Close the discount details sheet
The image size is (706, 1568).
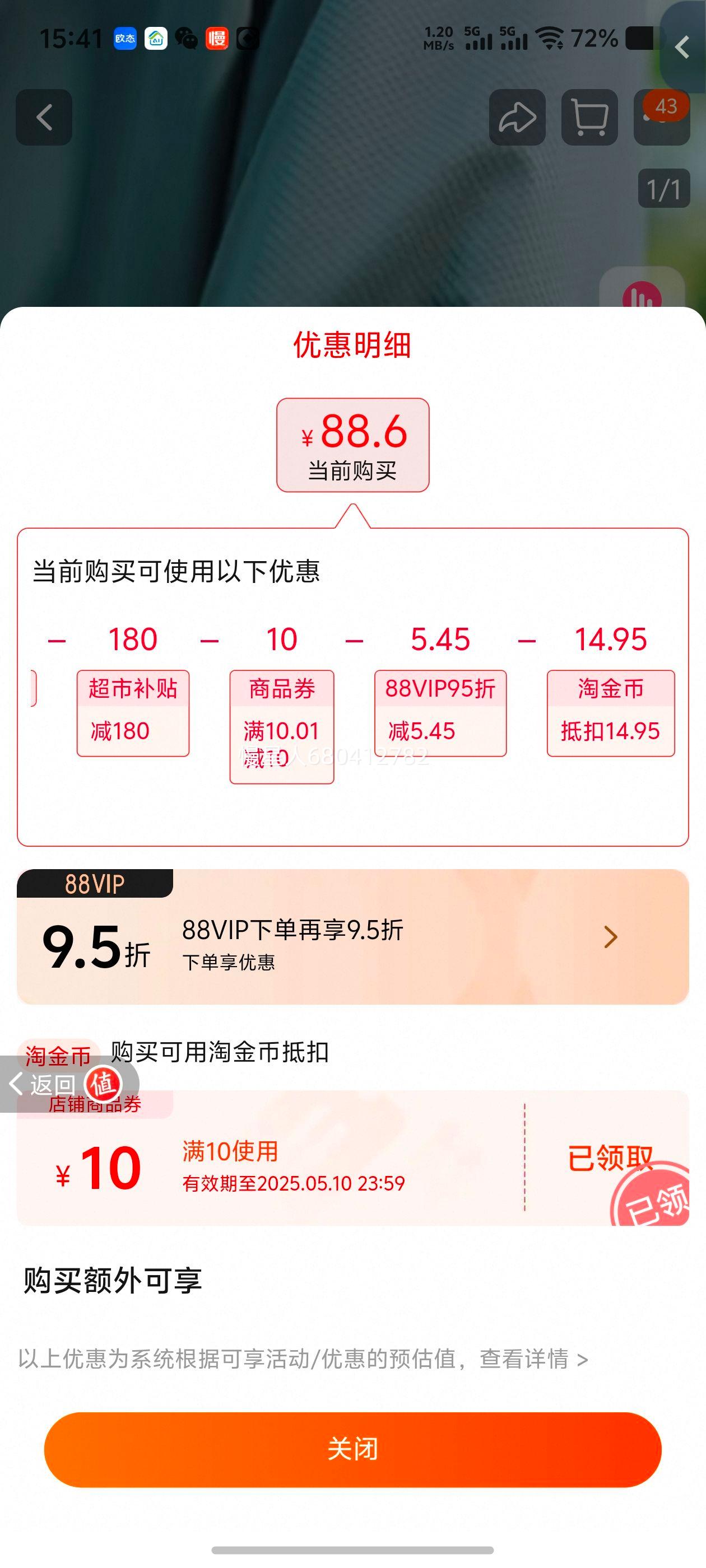click(352, 1449)
